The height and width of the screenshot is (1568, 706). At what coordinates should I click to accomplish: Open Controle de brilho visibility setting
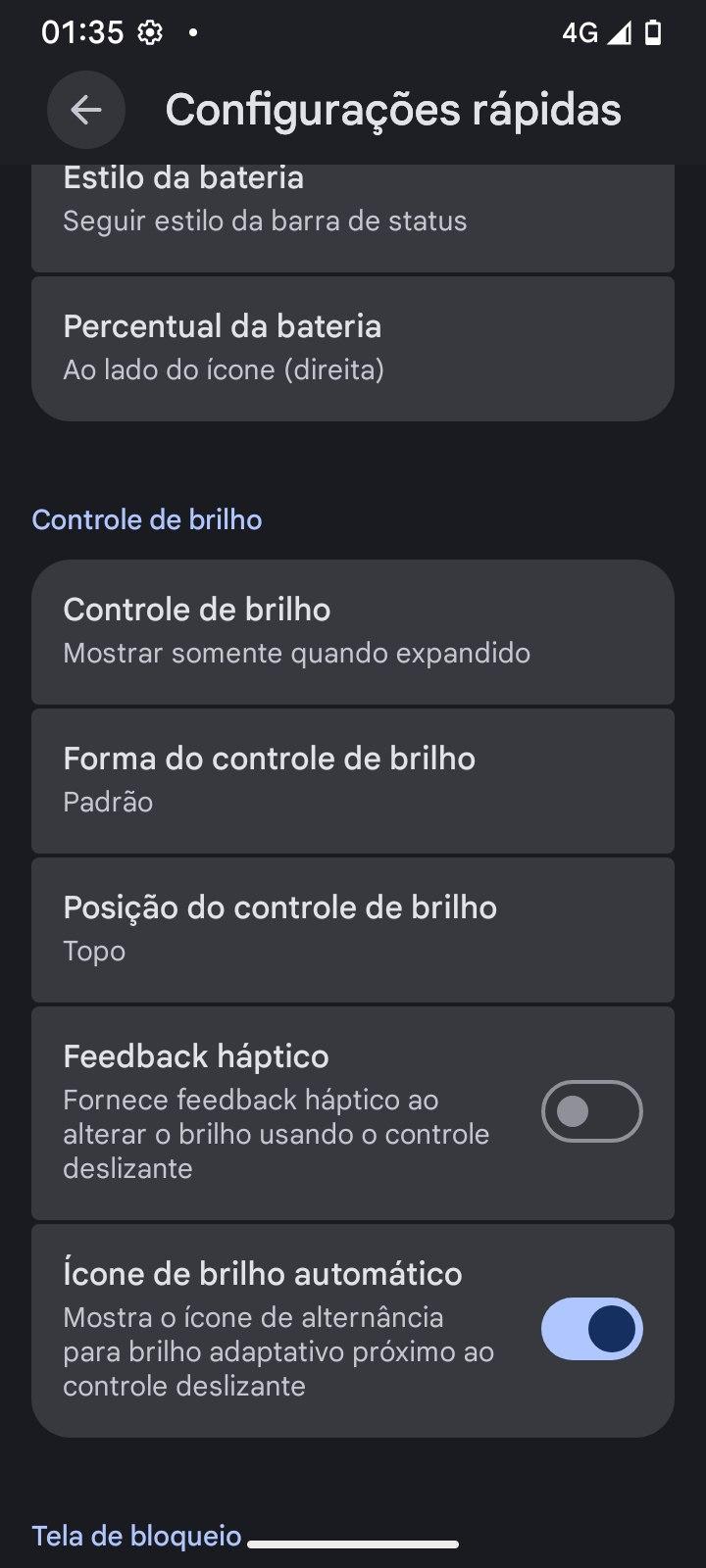pos(353,631)
